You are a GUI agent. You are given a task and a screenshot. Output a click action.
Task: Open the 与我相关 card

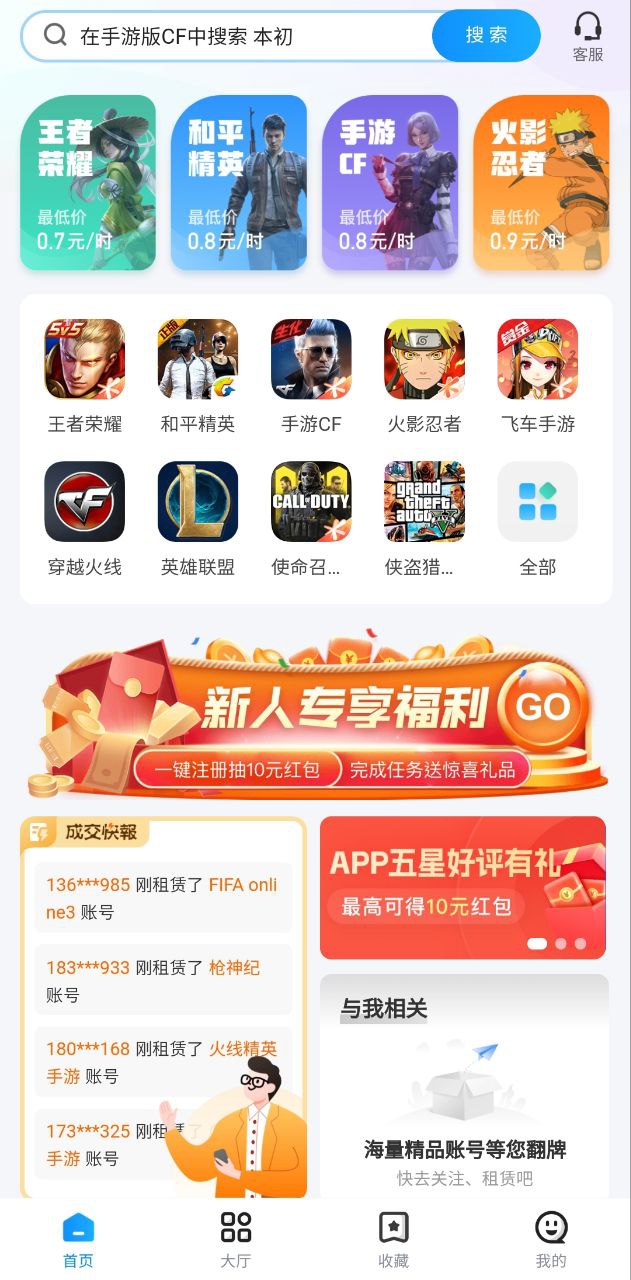coord(464,1085)
